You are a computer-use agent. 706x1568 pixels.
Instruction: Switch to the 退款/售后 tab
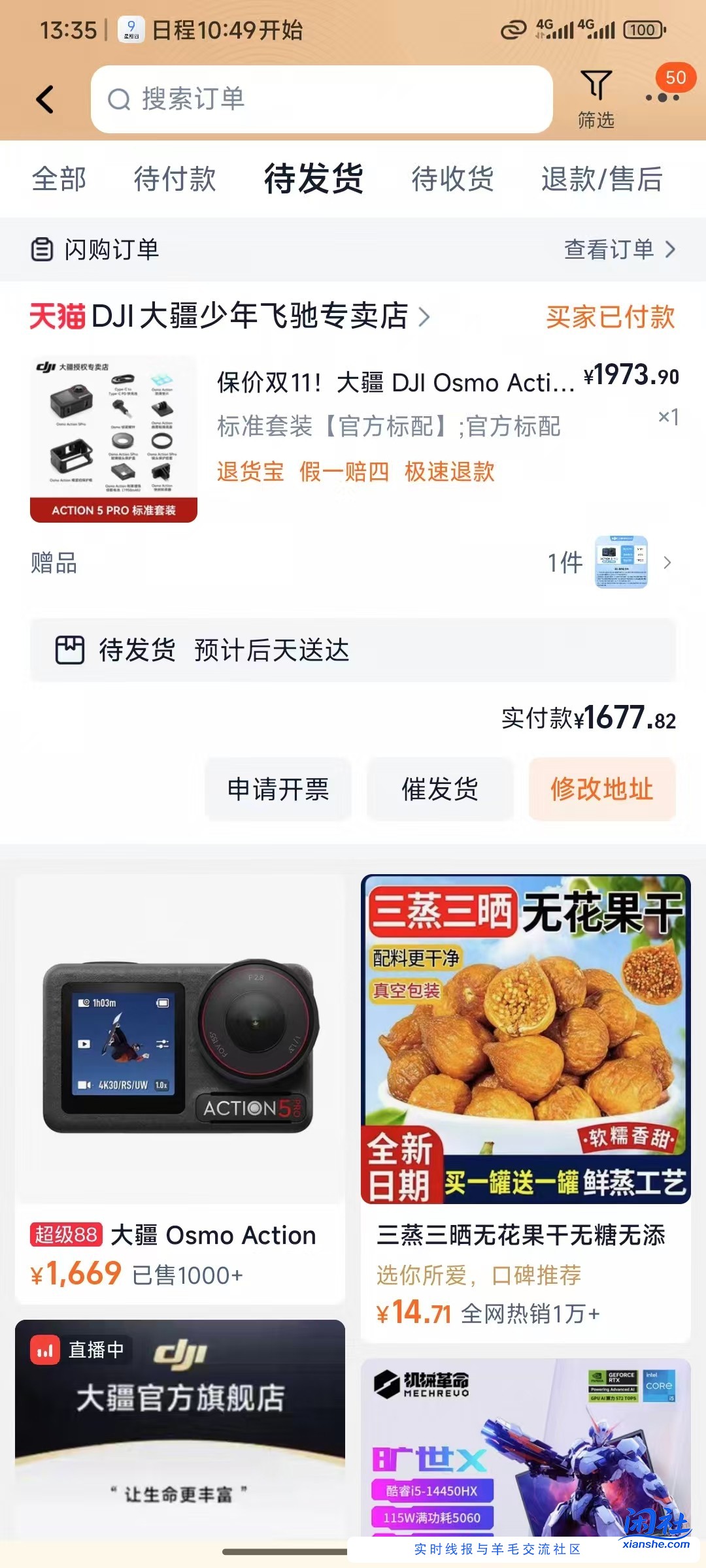601,178
